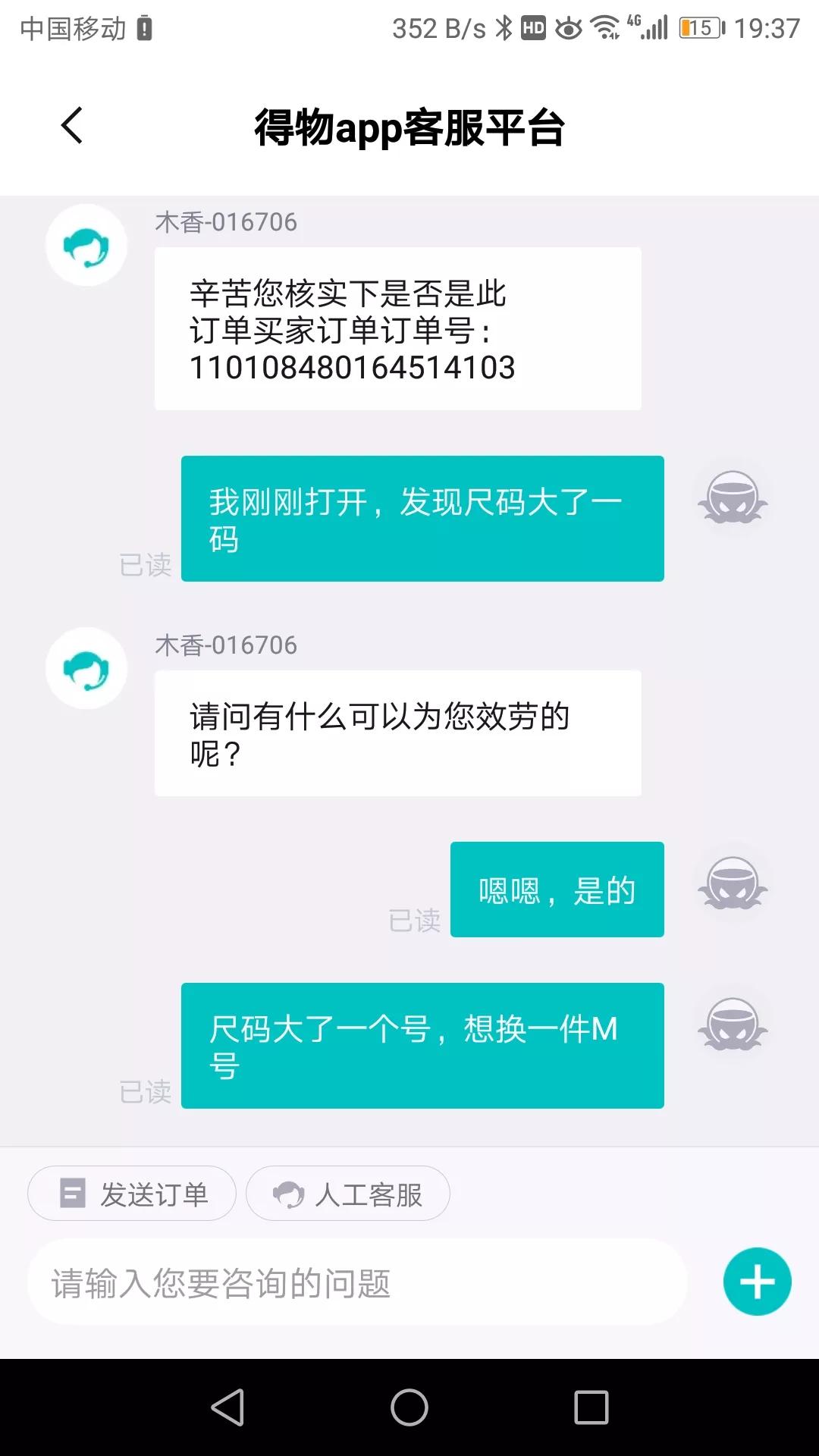Tap the 发送订单 chip
Viewport: 819px width, 1456px height.
pyautogui.click(x=132, y=1194)
